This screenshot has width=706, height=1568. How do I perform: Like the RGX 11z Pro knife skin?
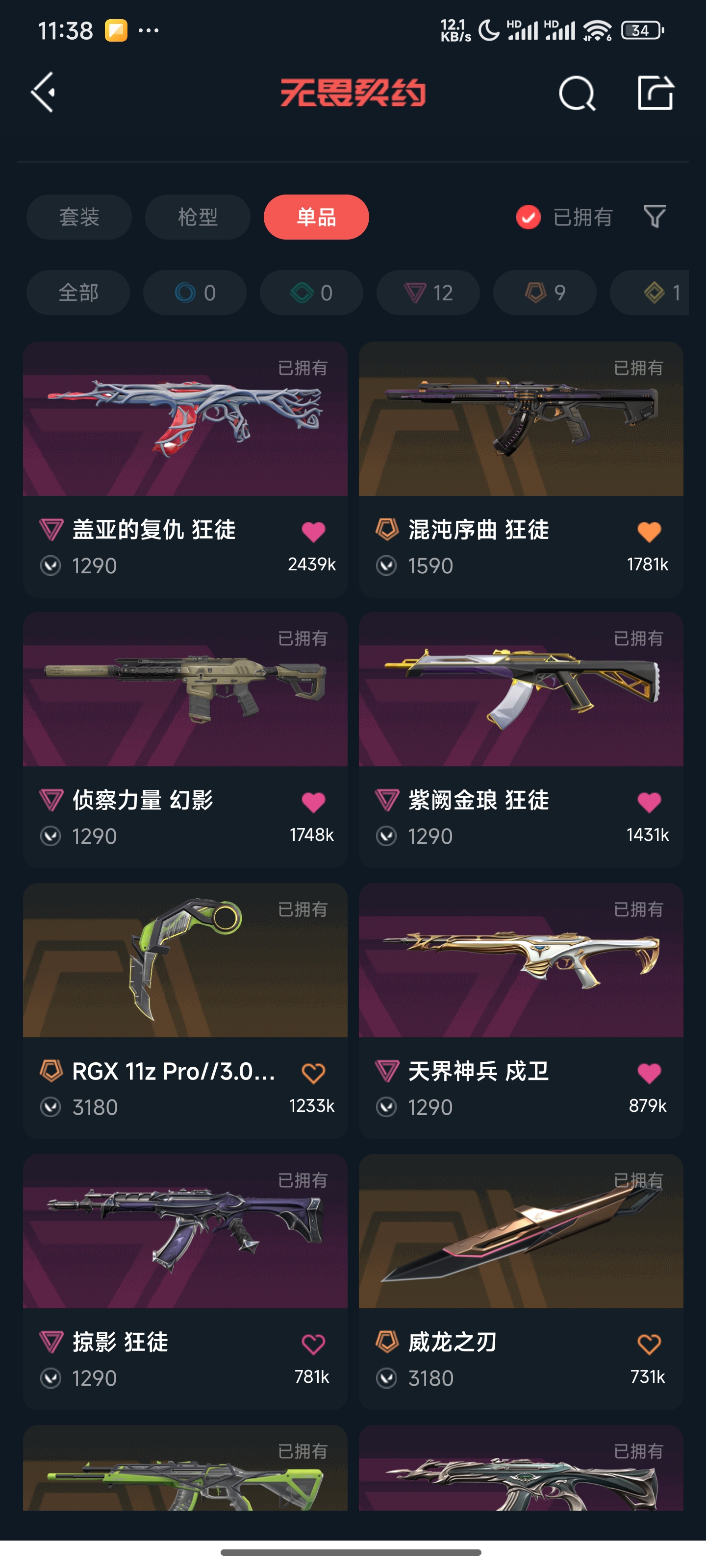[313, 1073]
